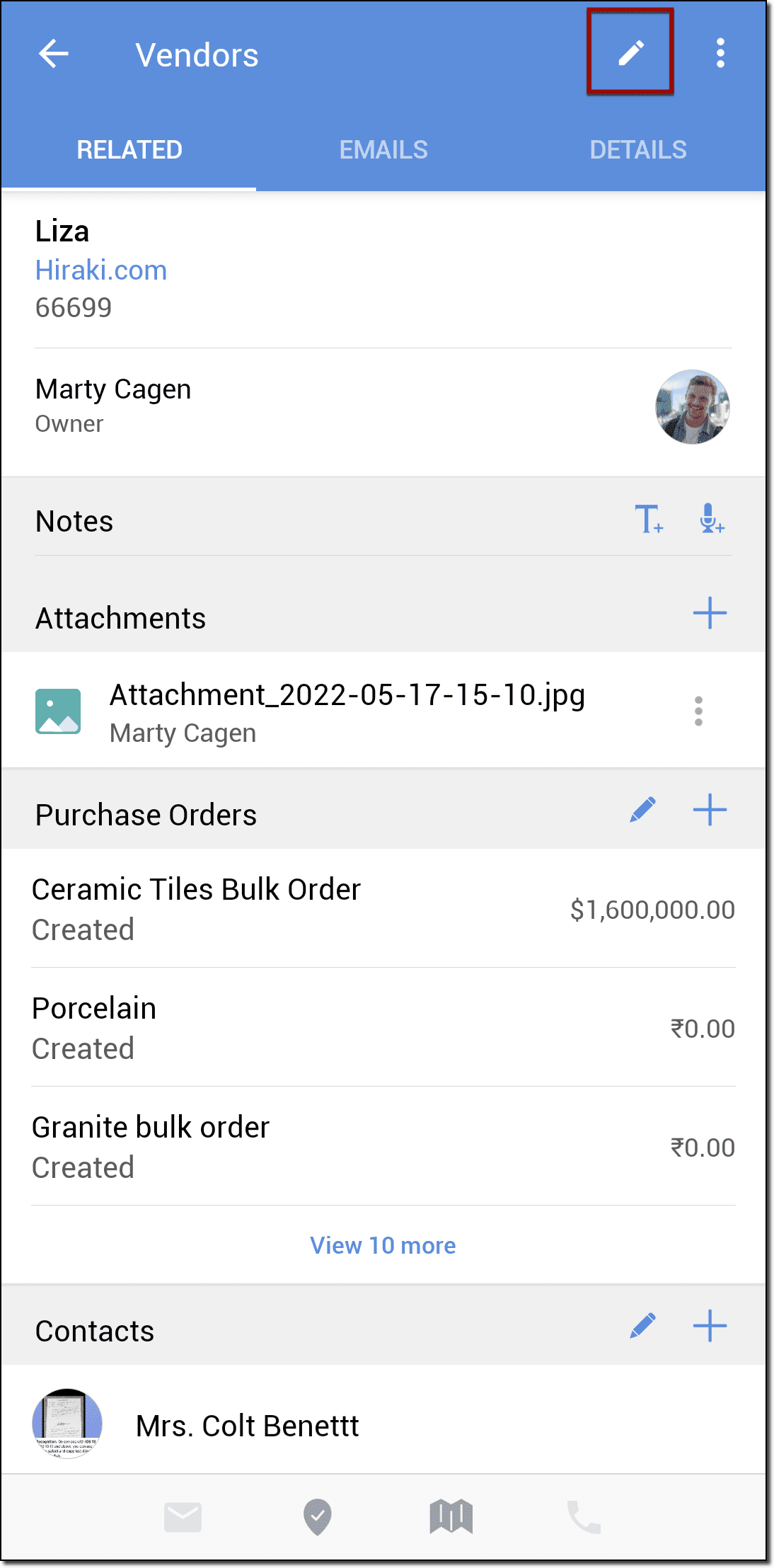Viewport: 774px width, 1568px height.
Task: Switch to the Emails tab
Action: pyautogui.click(x=383, y=150)
